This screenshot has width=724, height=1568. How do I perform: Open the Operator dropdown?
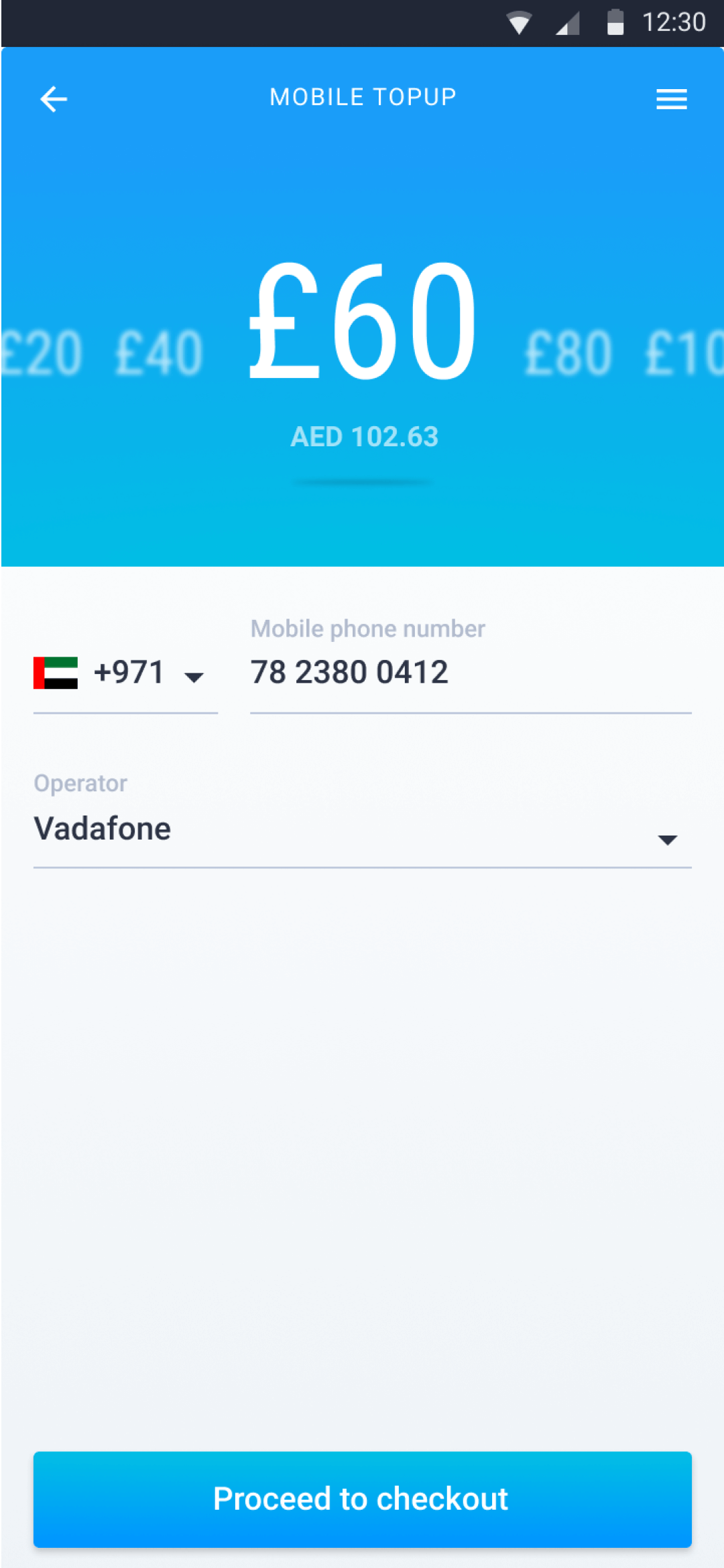click(x=362, y=829)
